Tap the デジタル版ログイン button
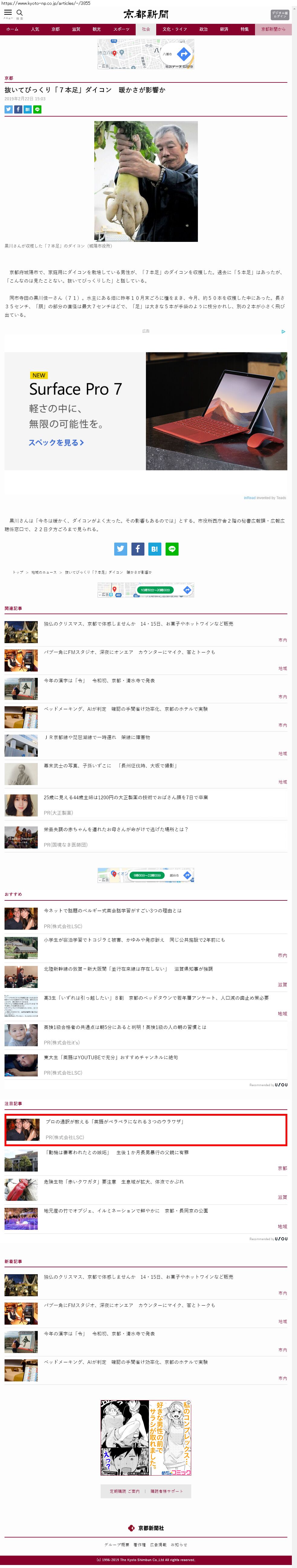Screen dimensions: 297x1568 279,14
